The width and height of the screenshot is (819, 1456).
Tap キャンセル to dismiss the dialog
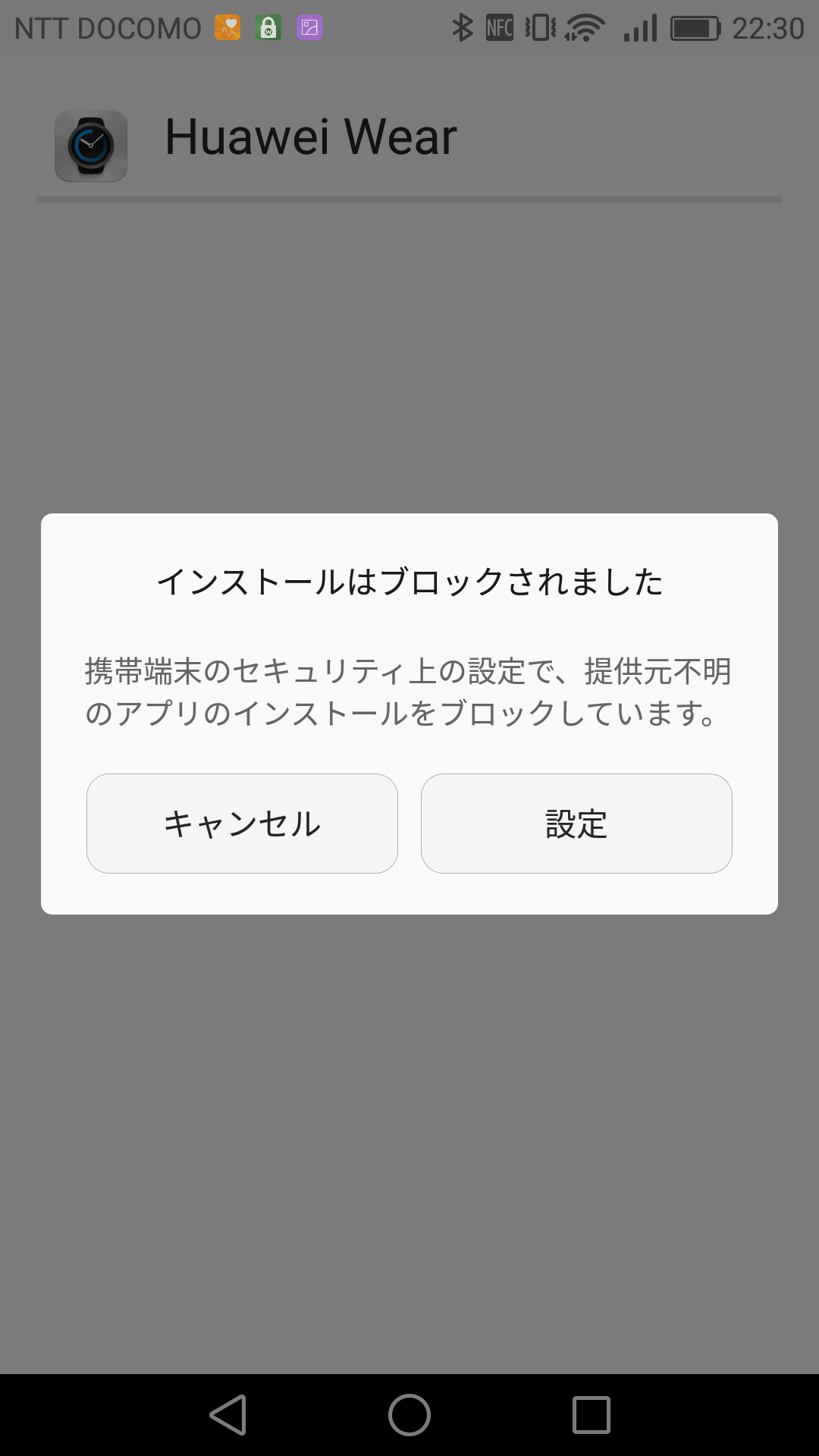click(x=242, y=824)
